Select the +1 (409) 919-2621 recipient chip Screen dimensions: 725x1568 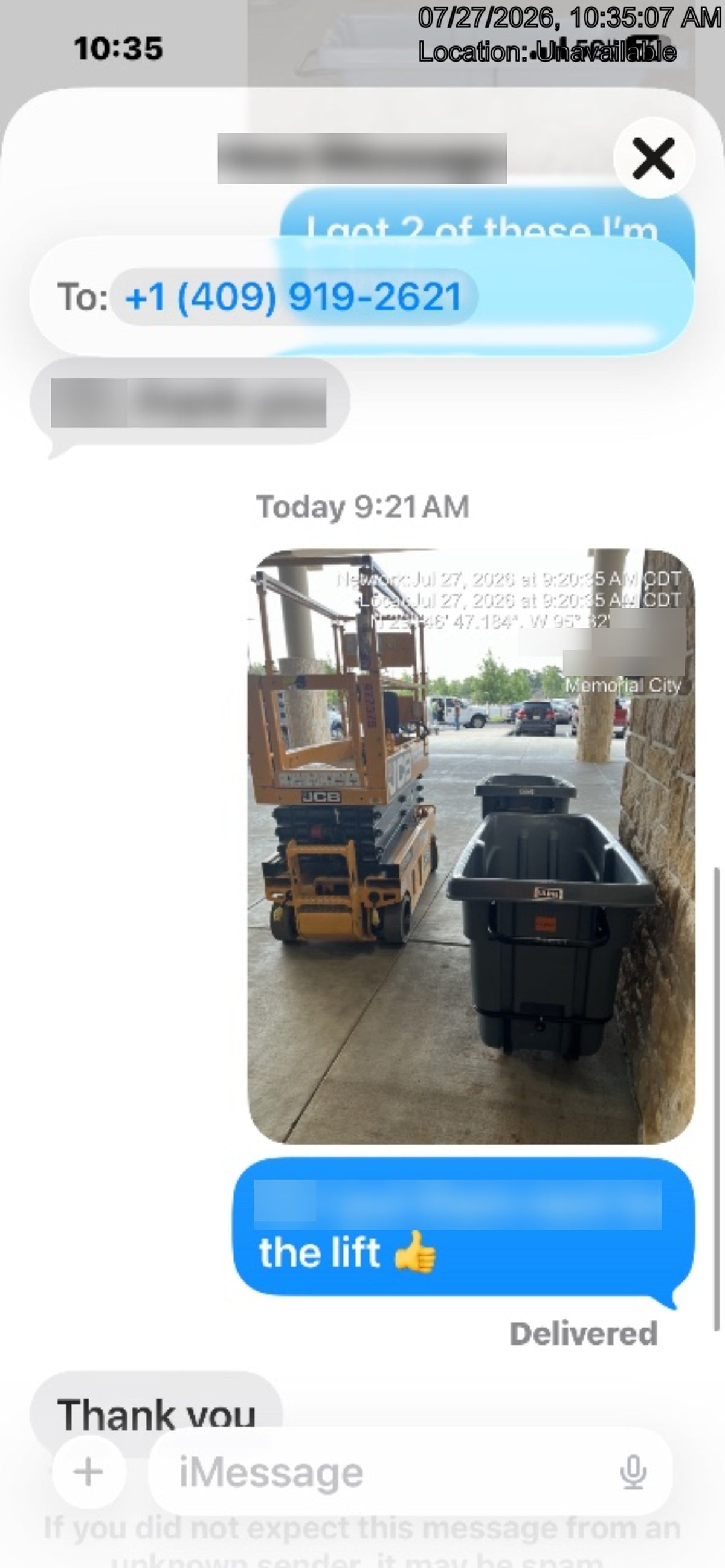tap(294, 297)
